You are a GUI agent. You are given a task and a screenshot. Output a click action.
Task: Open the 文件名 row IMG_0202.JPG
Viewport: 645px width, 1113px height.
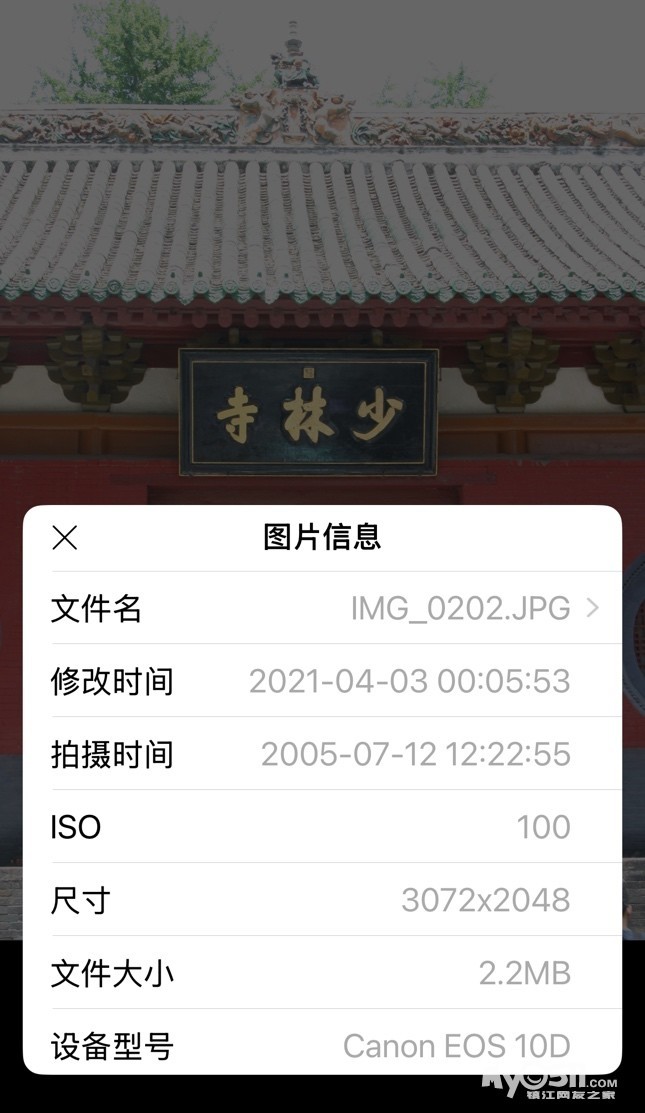click(325, 608)
